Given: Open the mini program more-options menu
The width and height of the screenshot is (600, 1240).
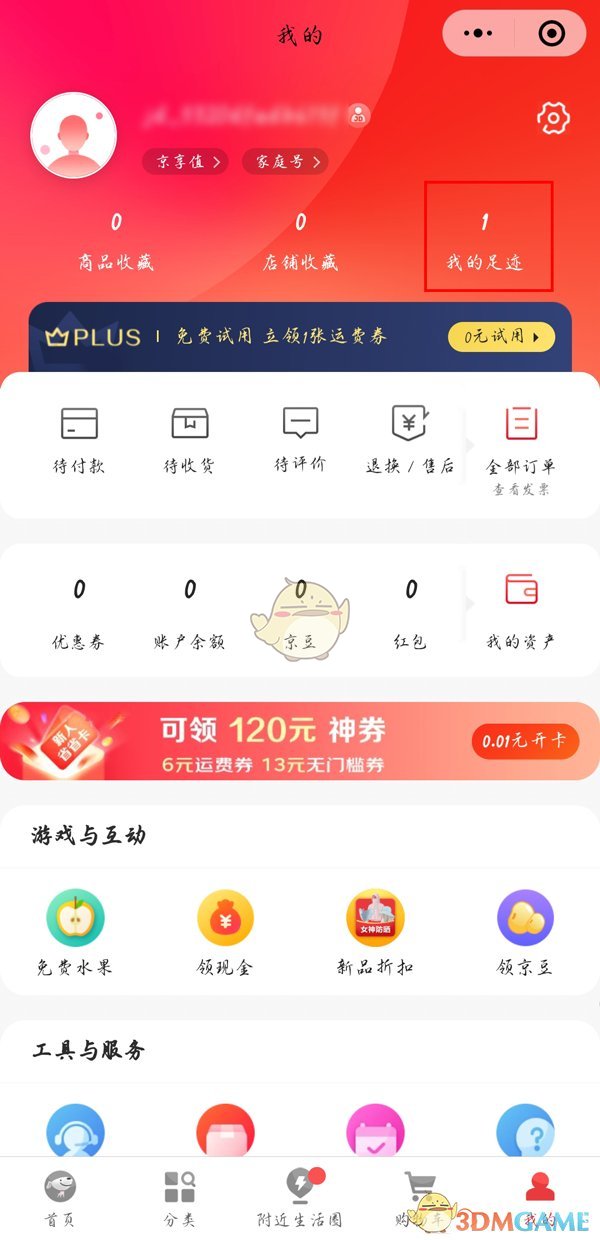Looking at the screenshot, I should click(479, 33).
